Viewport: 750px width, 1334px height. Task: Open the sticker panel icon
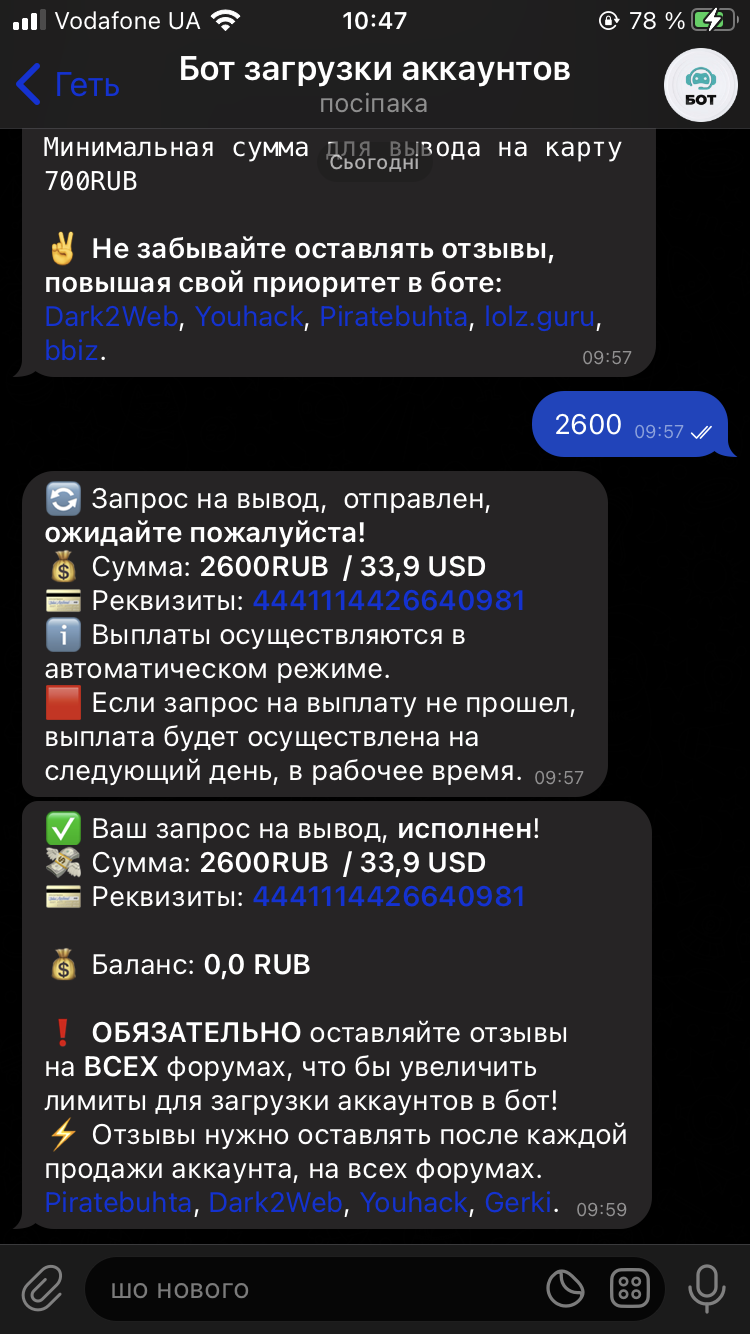tap(567, 1288)
